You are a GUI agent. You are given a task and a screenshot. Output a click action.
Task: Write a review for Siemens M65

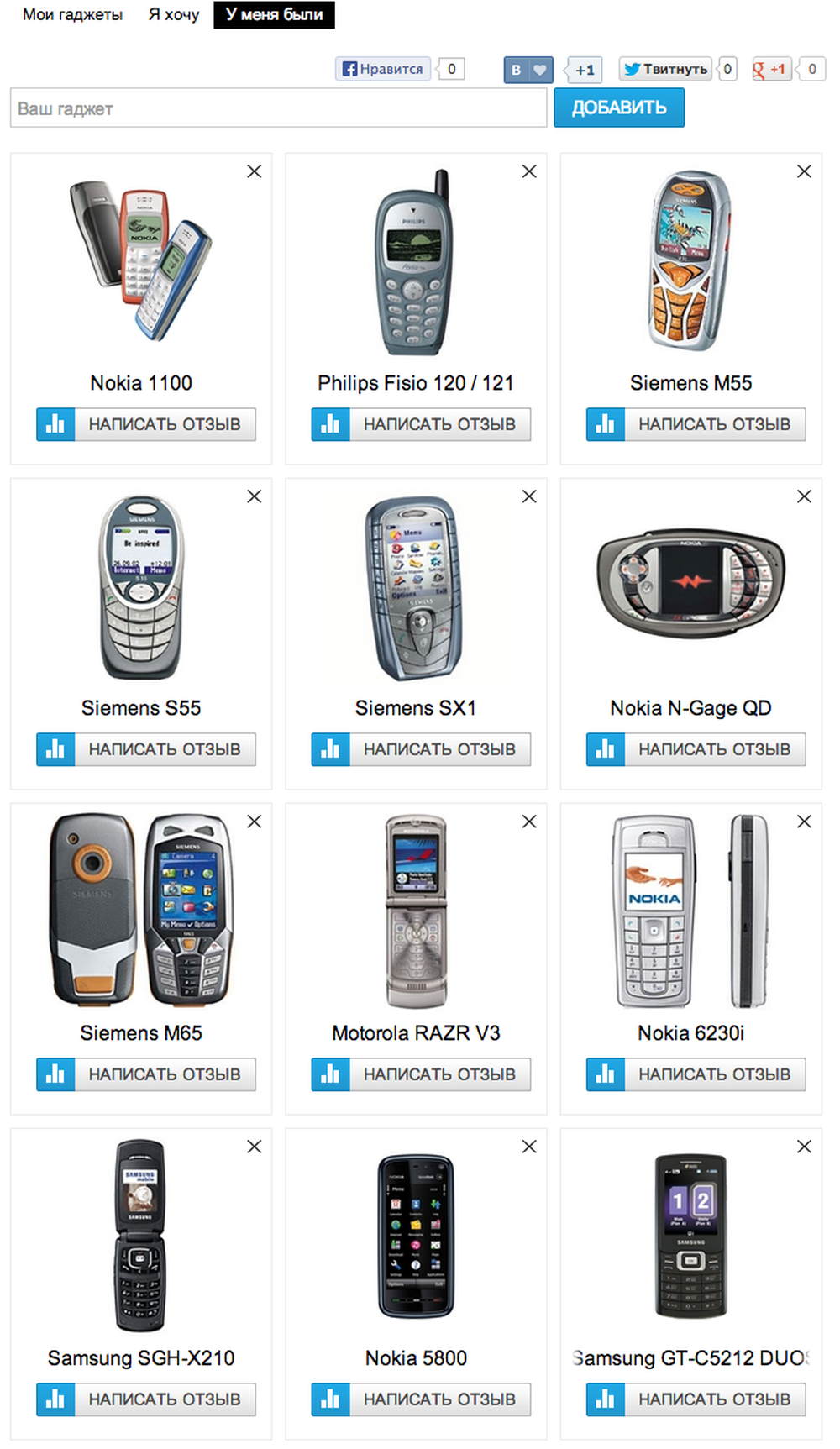[x=146, y=1074]
